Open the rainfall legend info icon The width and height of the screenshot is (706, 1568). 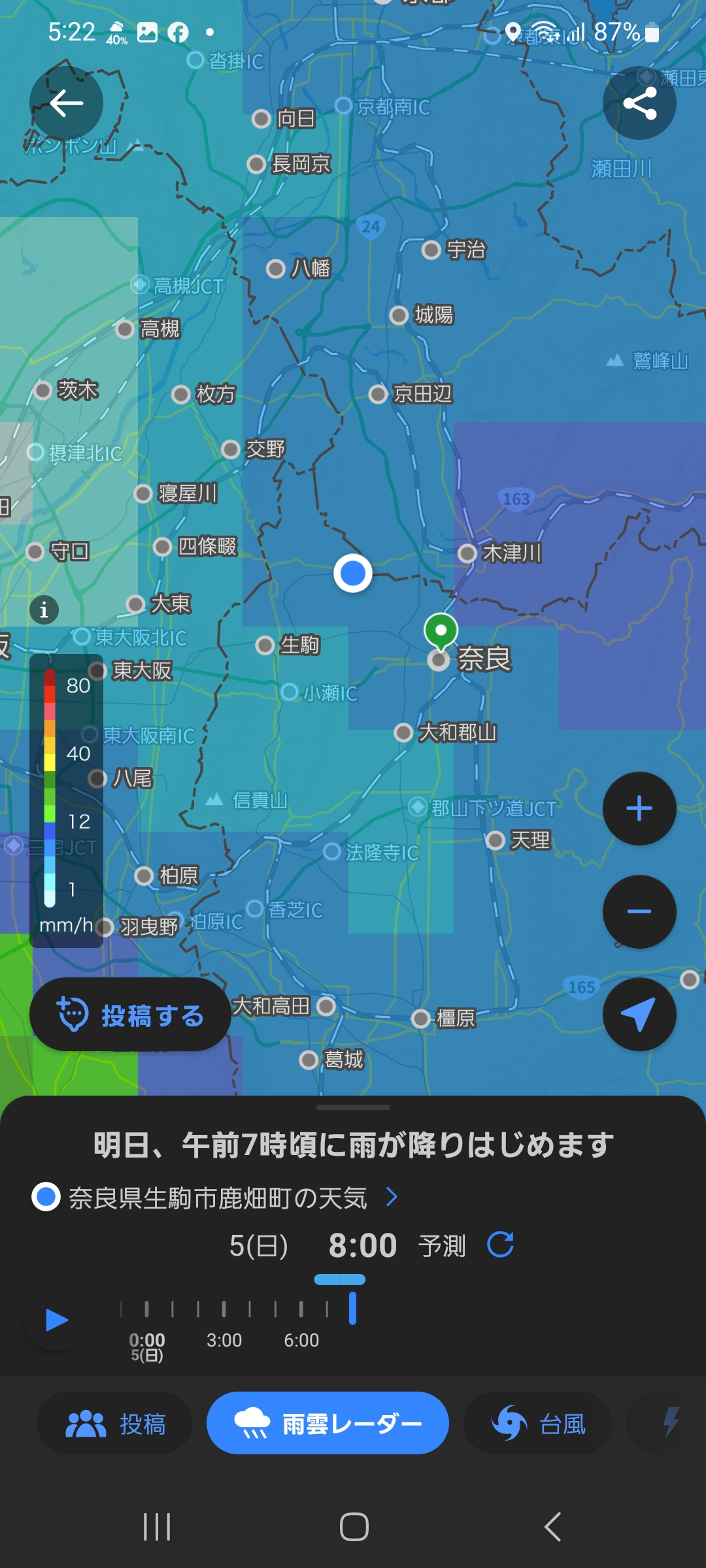(44, 610)
